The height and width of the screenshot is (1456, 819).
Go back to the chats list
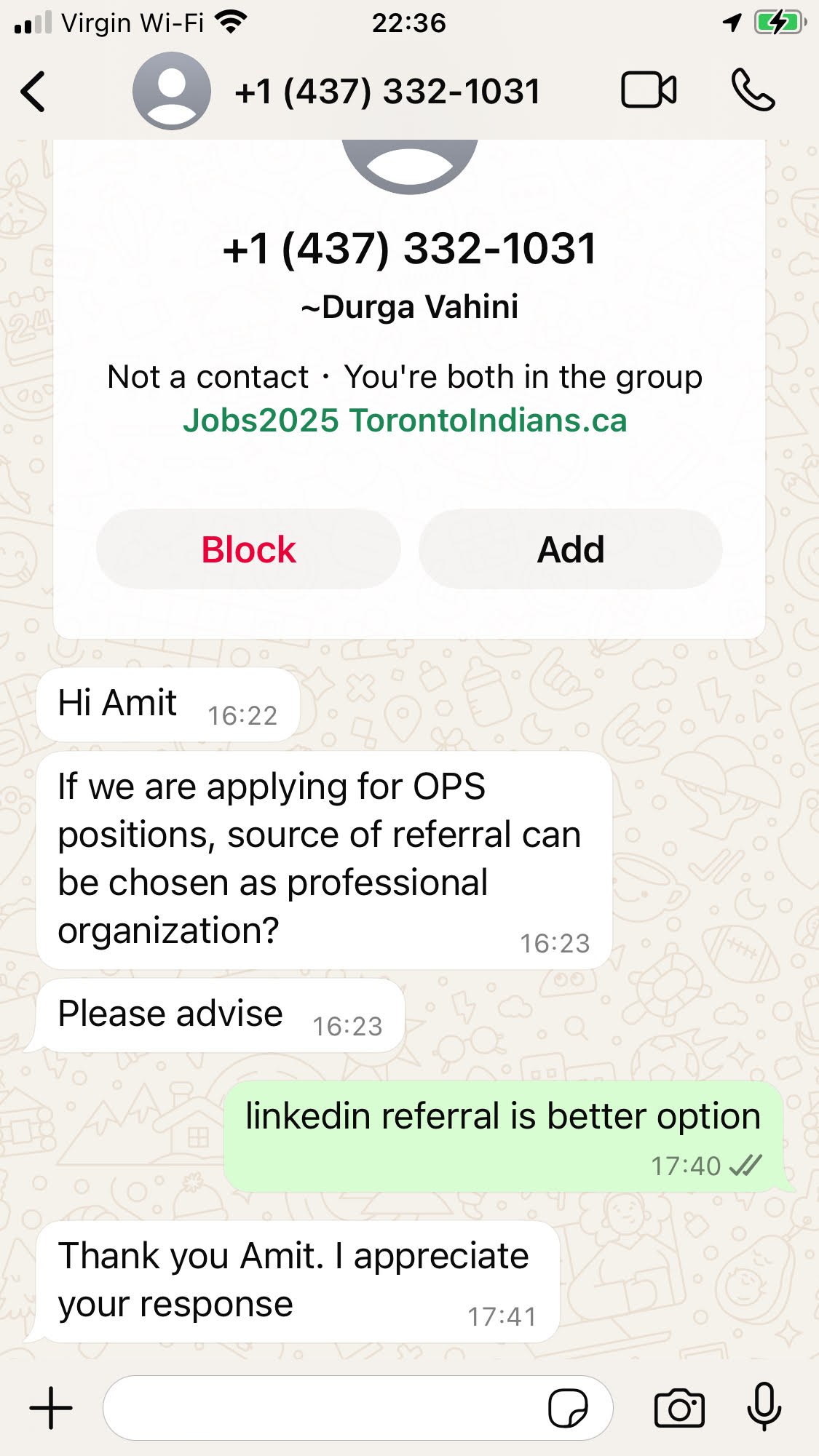point(33,92)
